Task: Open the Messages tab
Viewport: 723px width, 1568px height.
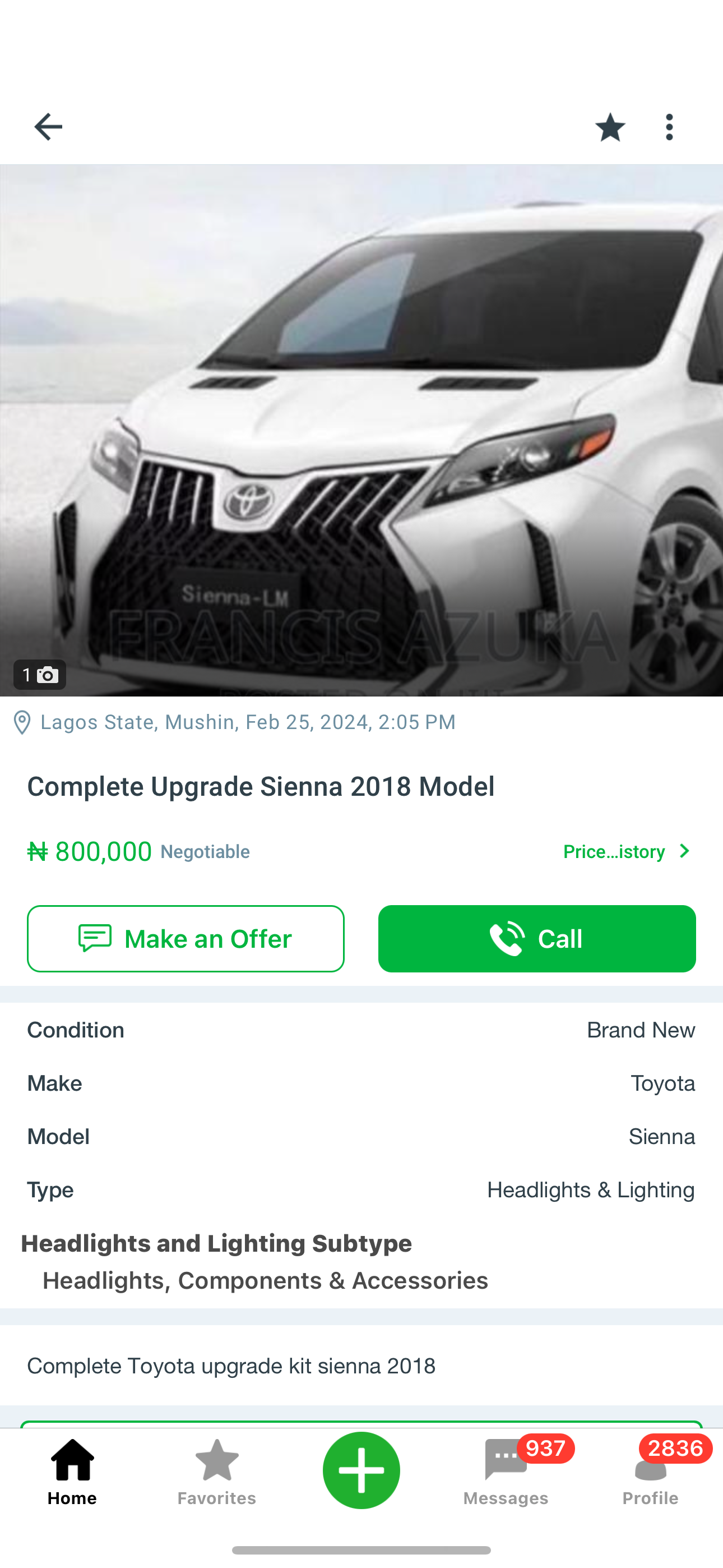Action: click(506, 1471)
